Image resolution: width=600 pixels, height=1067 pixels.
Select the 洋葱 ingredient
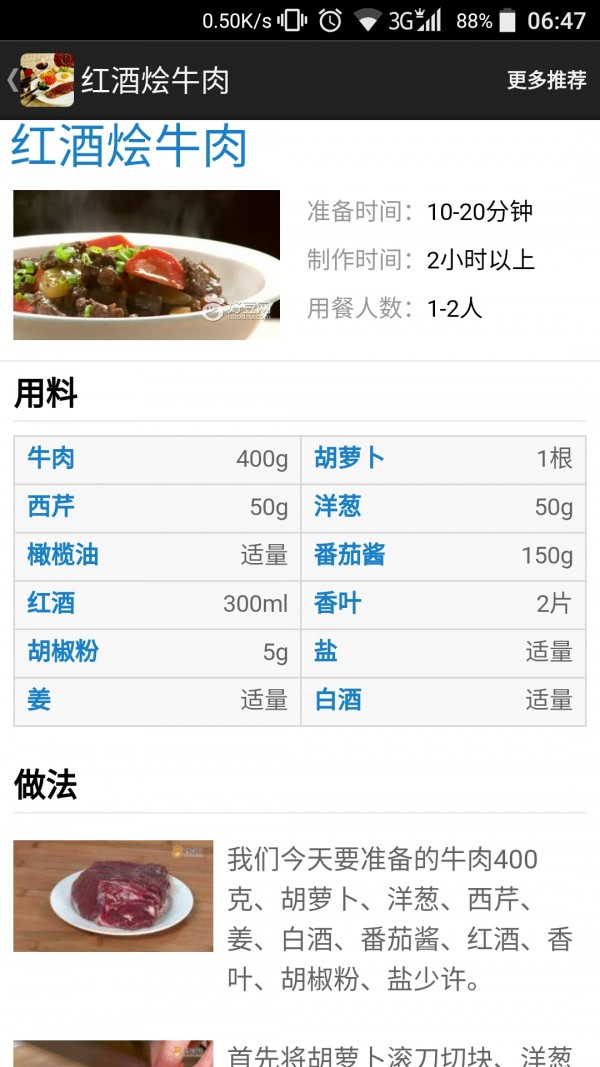[337, 507]
